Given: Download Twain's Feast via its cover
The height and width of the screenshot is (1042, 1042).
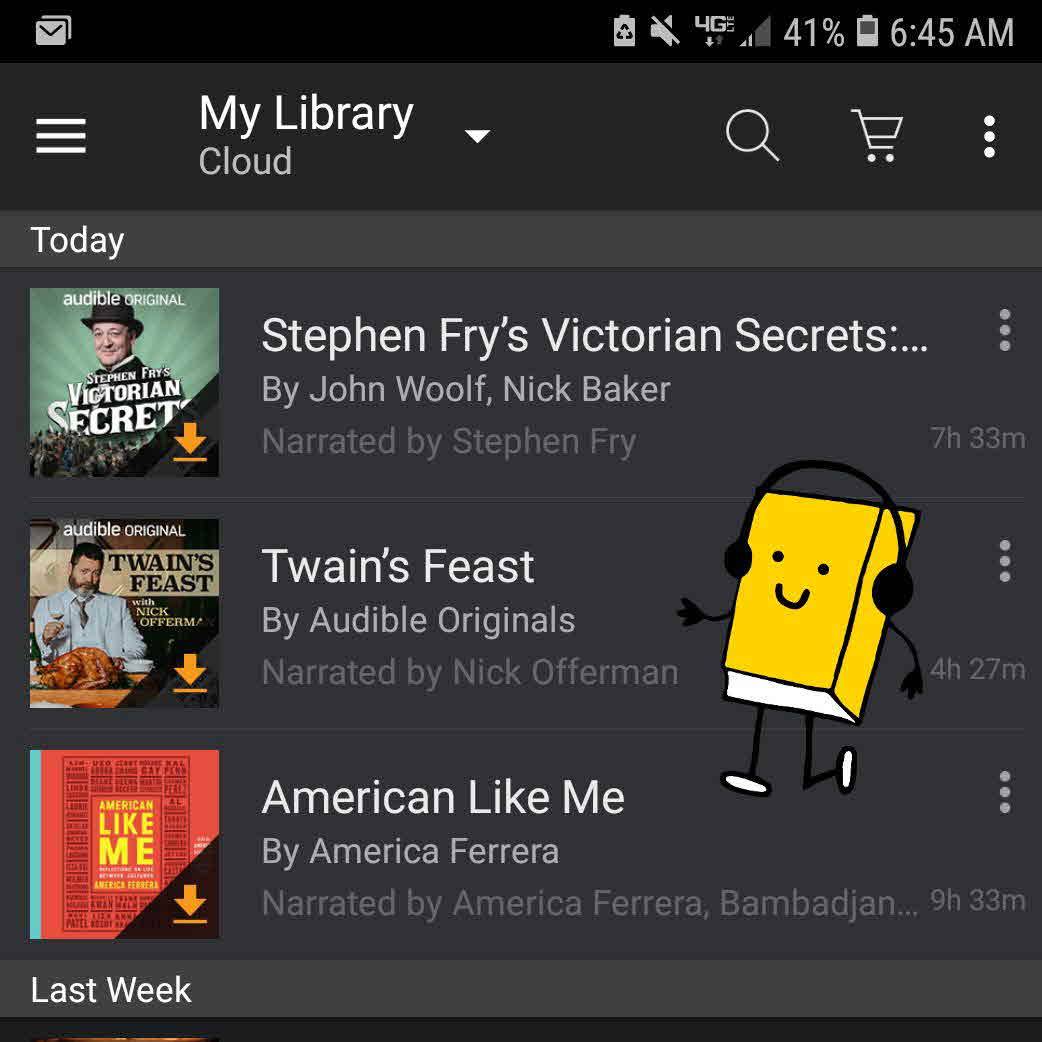Looking at the screenshot, I should click(x=189, y=674).
